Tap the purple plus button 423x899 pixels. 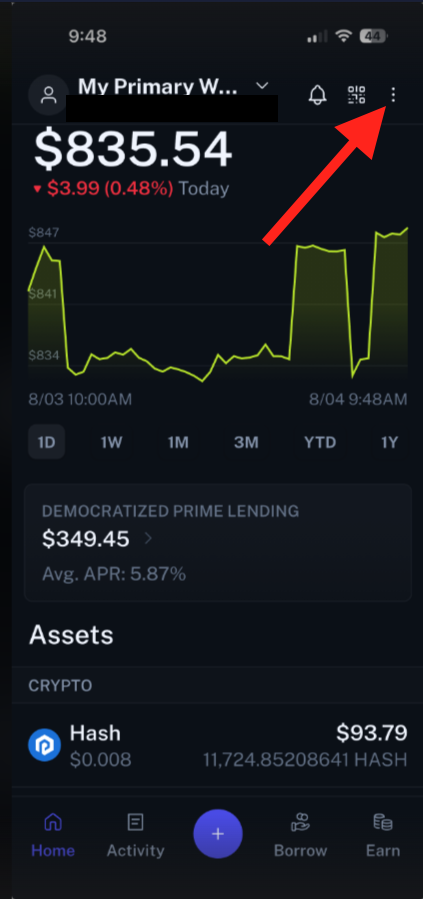click(x=218, y=834)
